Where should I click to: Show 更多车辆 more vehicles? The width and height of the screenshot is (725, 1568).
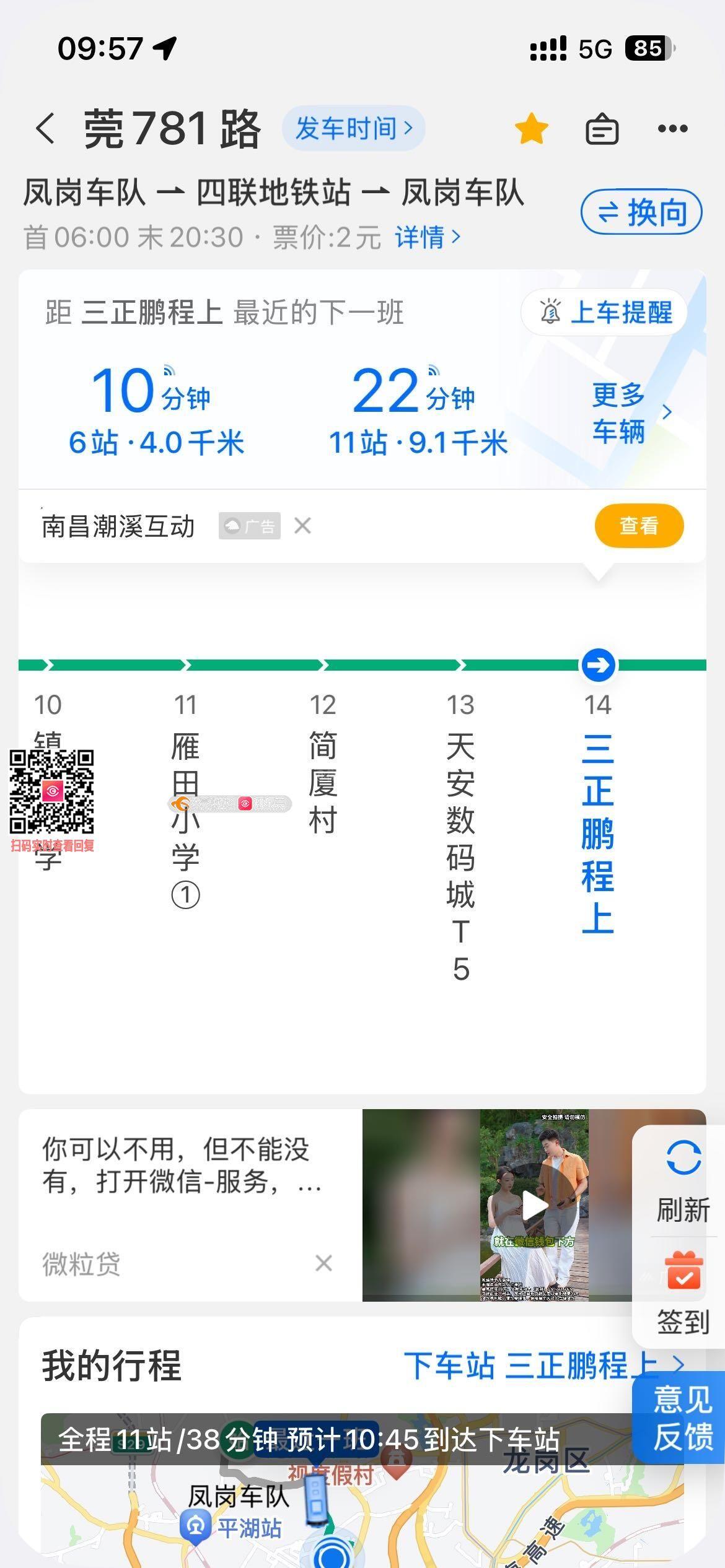[x=628, y=412]
